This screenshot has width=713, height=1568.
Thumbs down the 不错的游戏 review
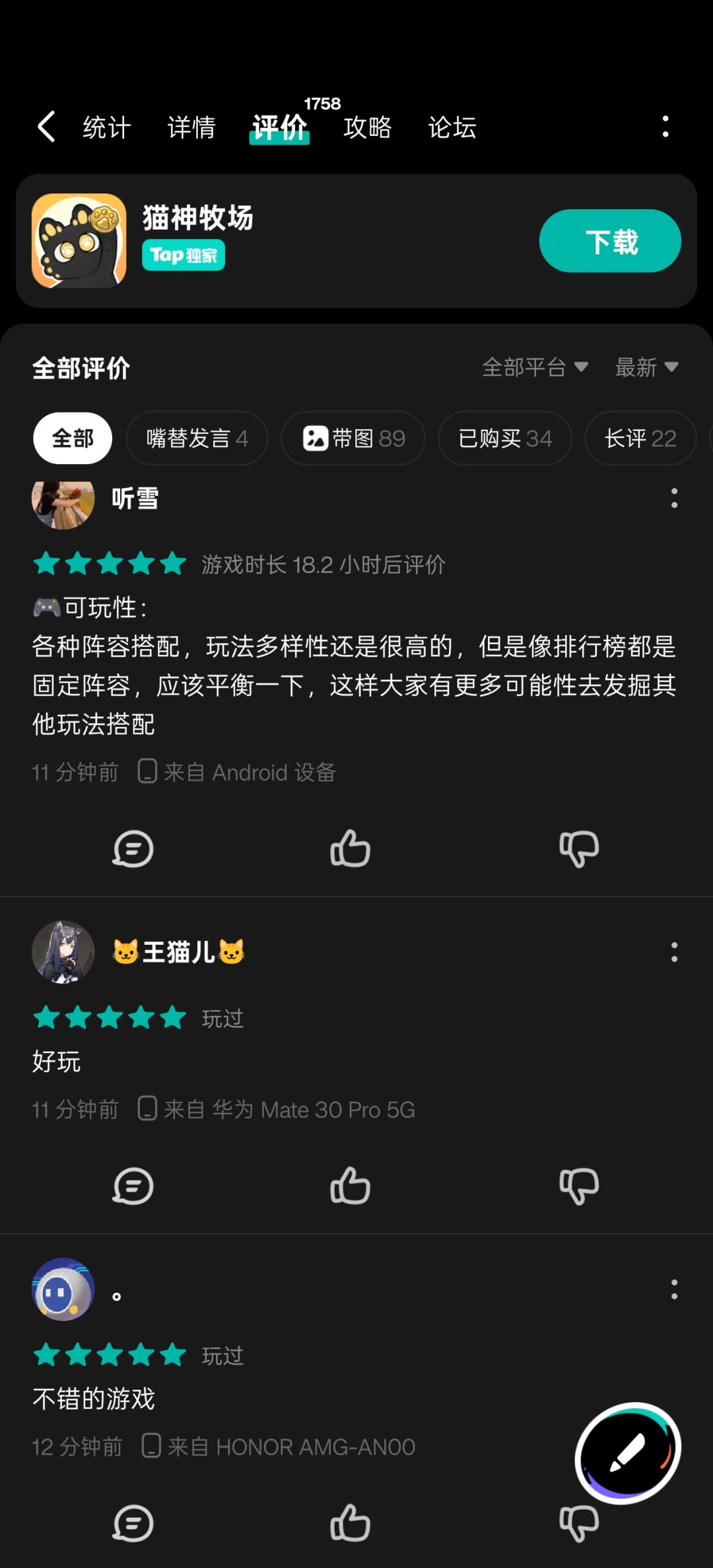(x=579, y=1525)
